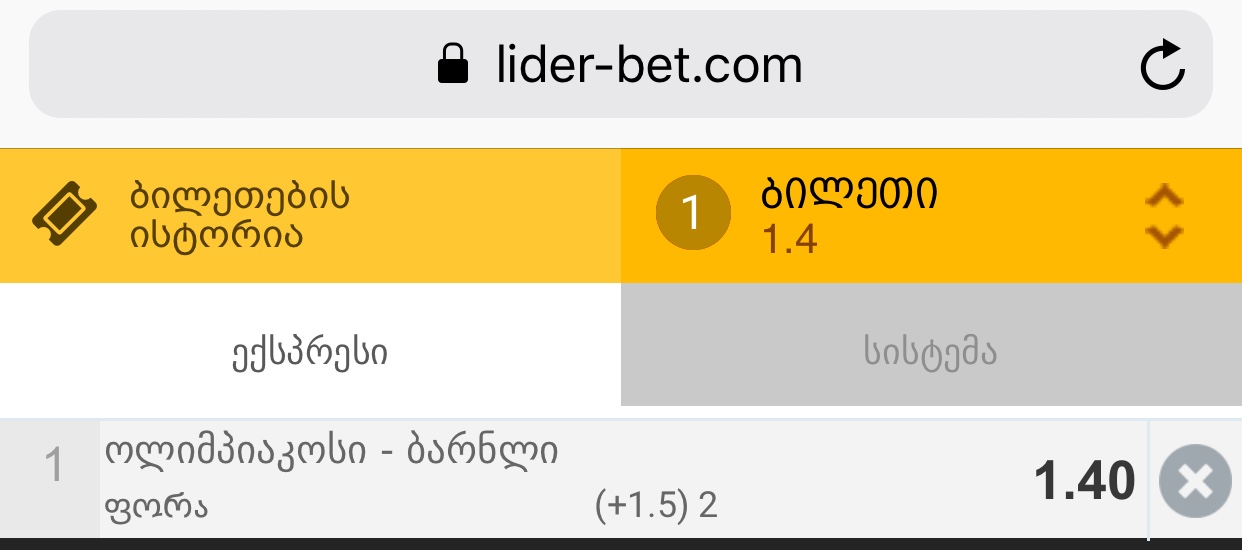Image resolution: width=1242 pixels, height=550 pixels.
Task: Select the ექსპრესი bet type tab
Action: tap(310, 352)
